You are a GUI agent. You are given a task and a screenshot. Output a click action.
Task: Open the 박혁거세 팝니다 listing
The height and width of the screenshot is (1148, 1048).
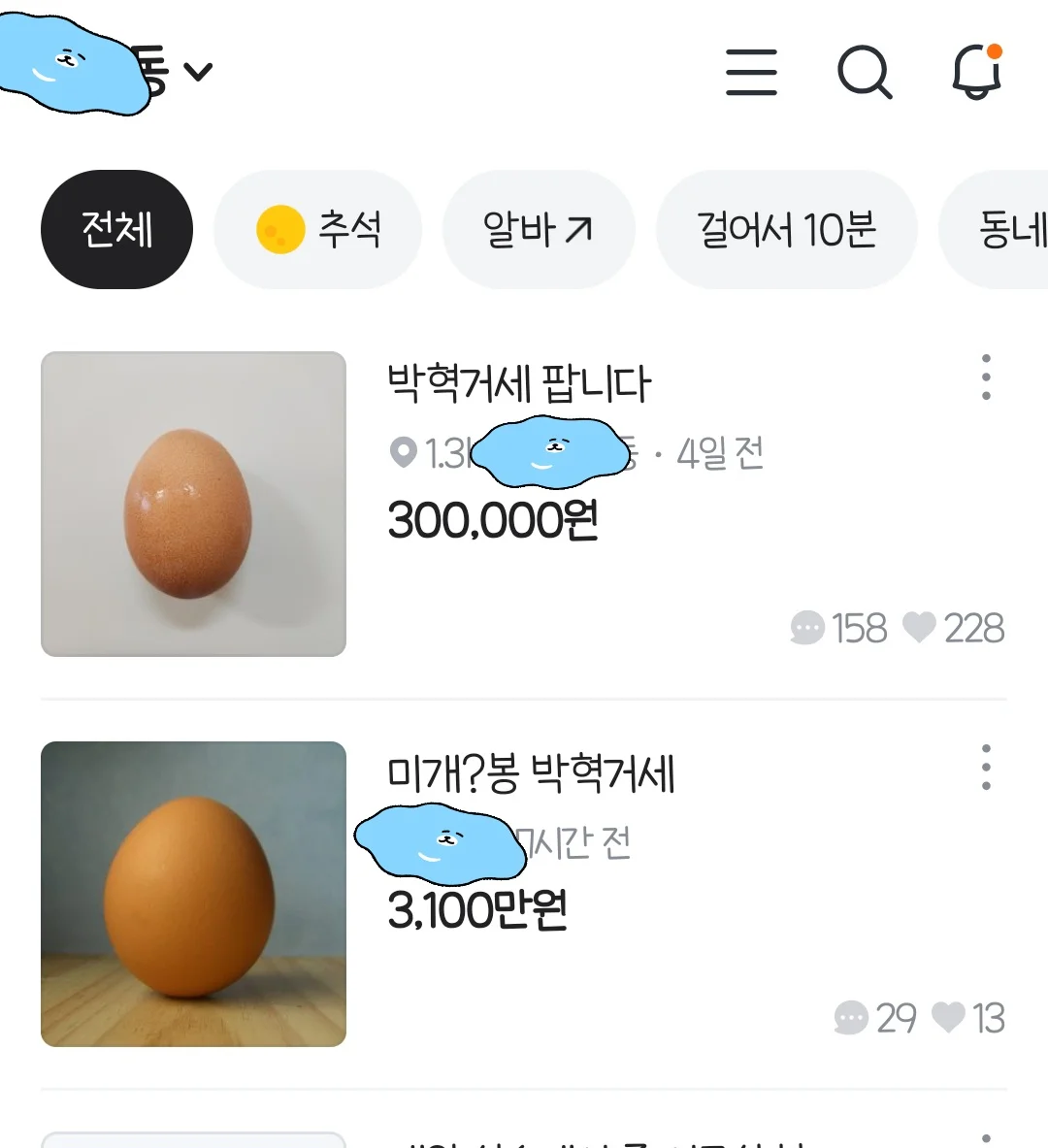coord(519,384)
